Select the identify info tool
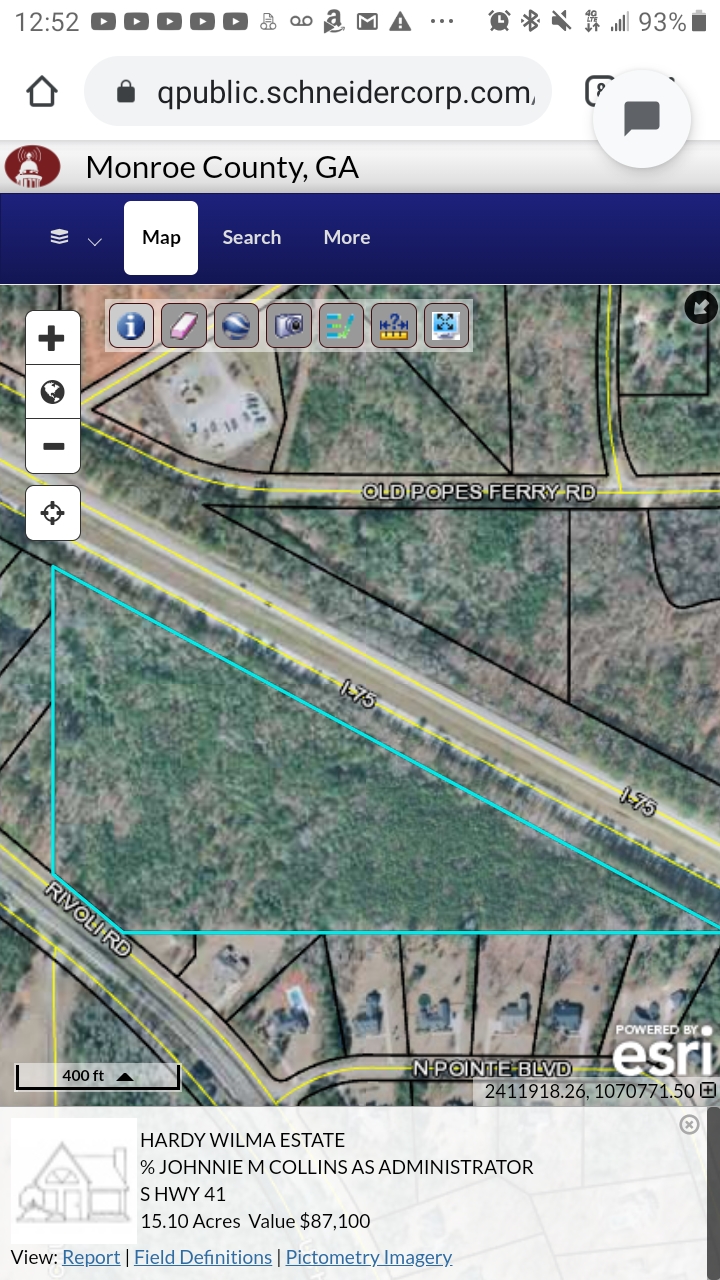Image resolution: width=720 pixels, height=1280 pixels. tap(131, 325)
